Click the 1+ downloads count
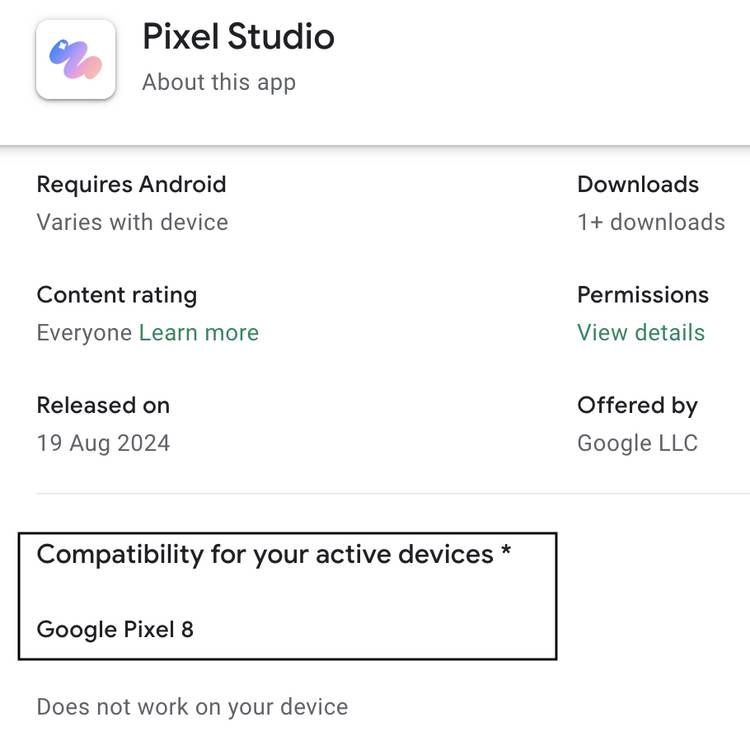 652,222
